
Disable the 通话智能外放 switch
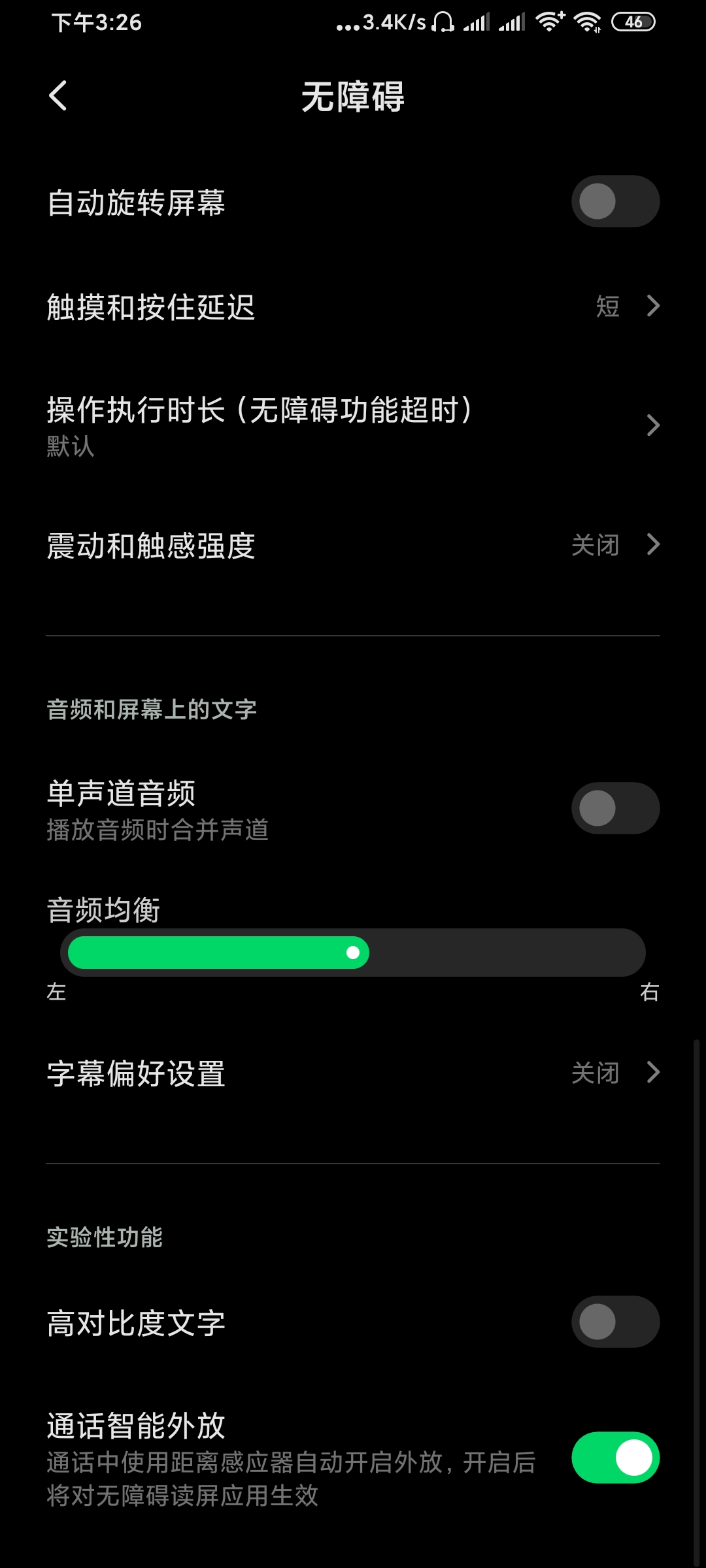(x=615, y=1458)
